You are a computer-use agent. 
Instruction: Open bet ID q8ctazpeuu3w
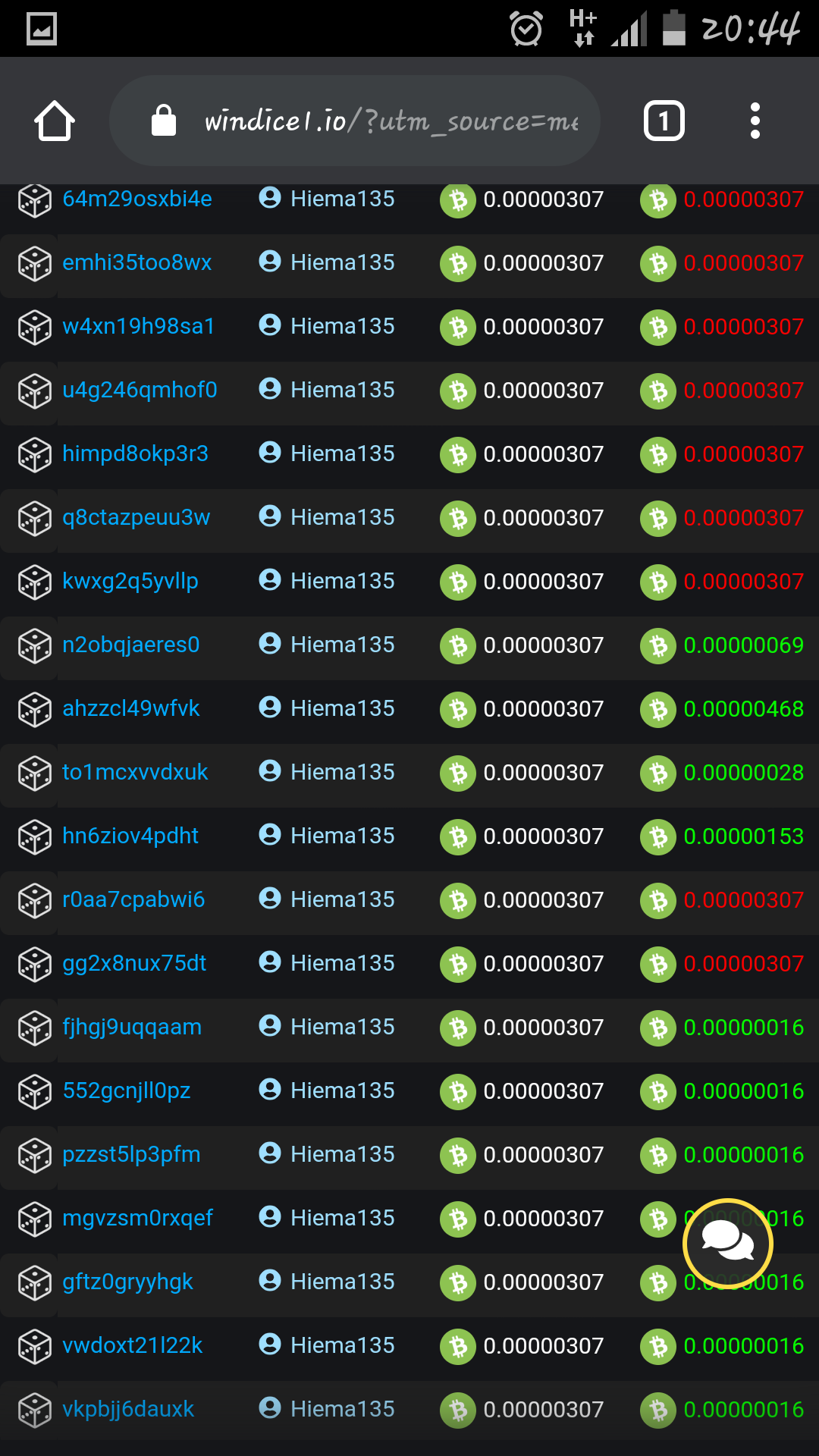click(136, 518)
